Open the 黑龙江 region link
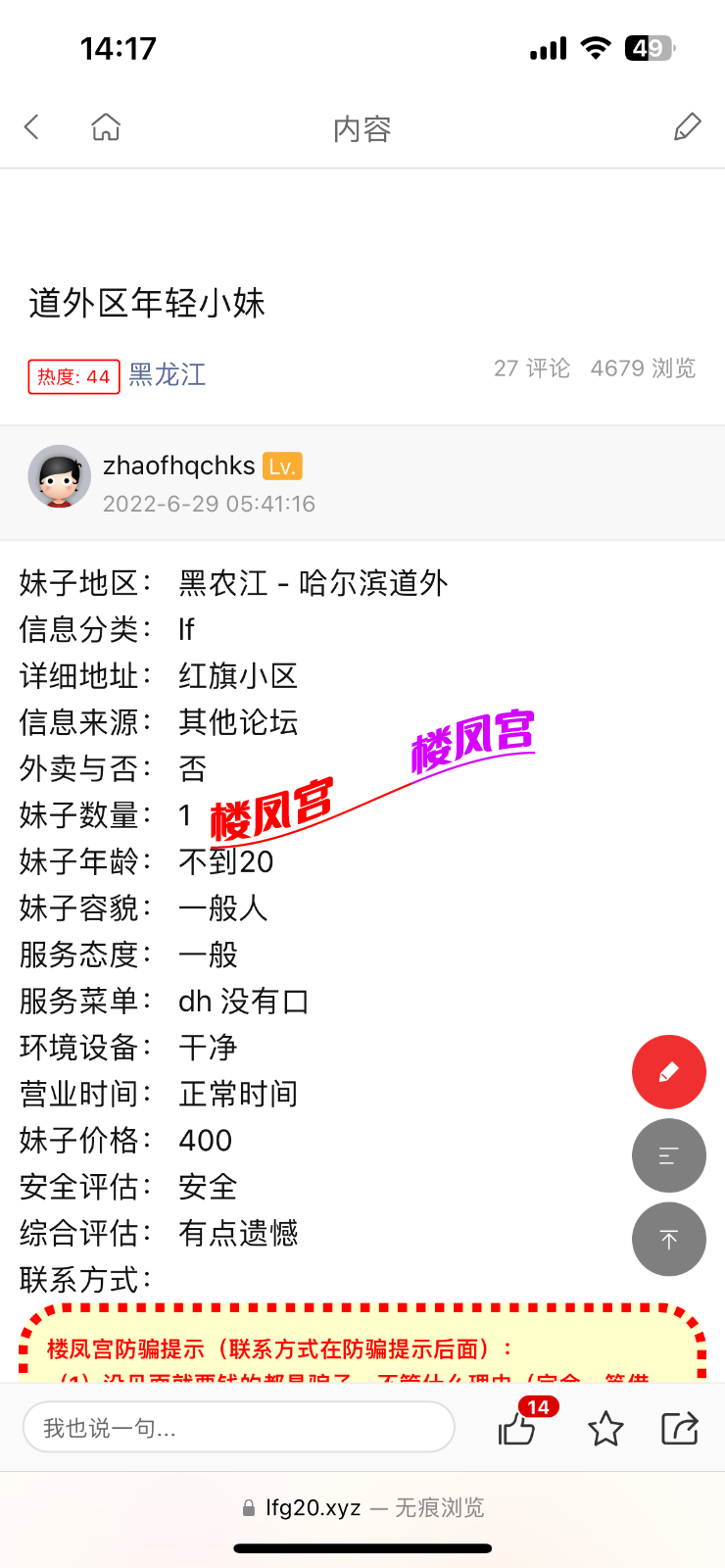 pyautogui.click(x=168, y=374)
